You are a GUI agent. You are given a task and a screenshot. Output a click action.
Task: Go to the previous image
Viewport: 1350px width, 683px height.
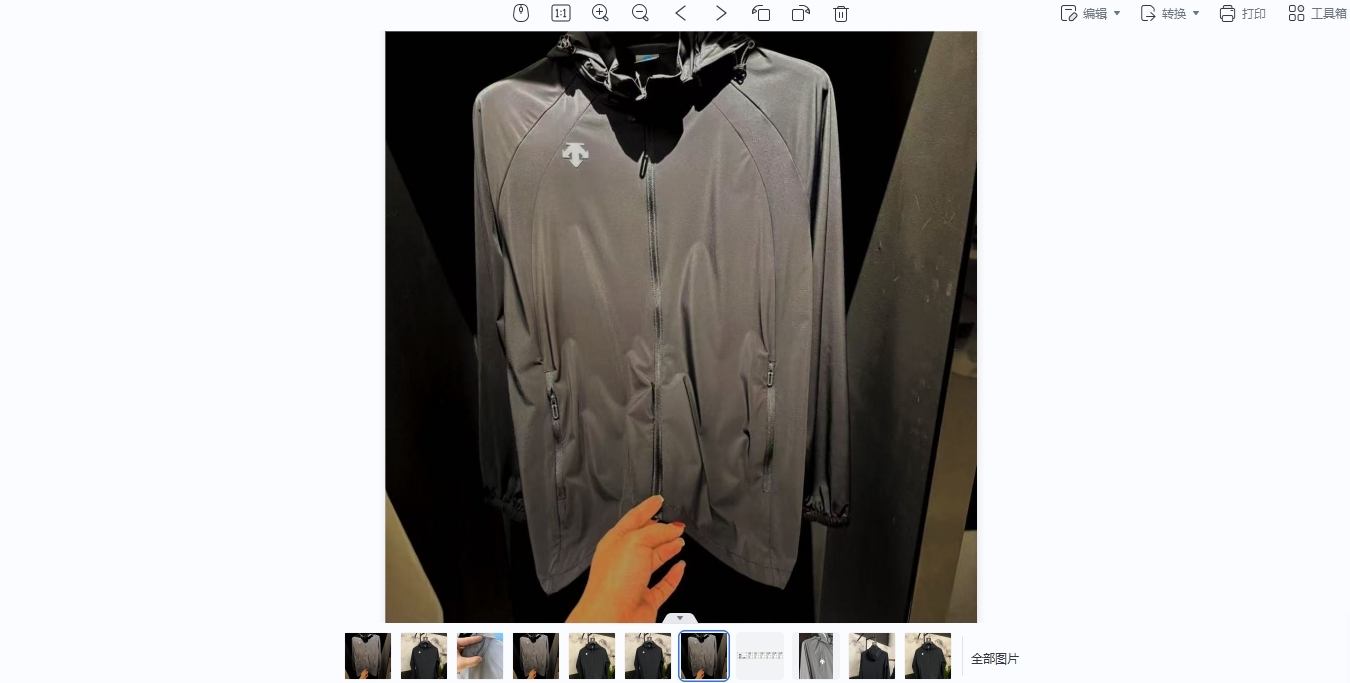point(681,13)
